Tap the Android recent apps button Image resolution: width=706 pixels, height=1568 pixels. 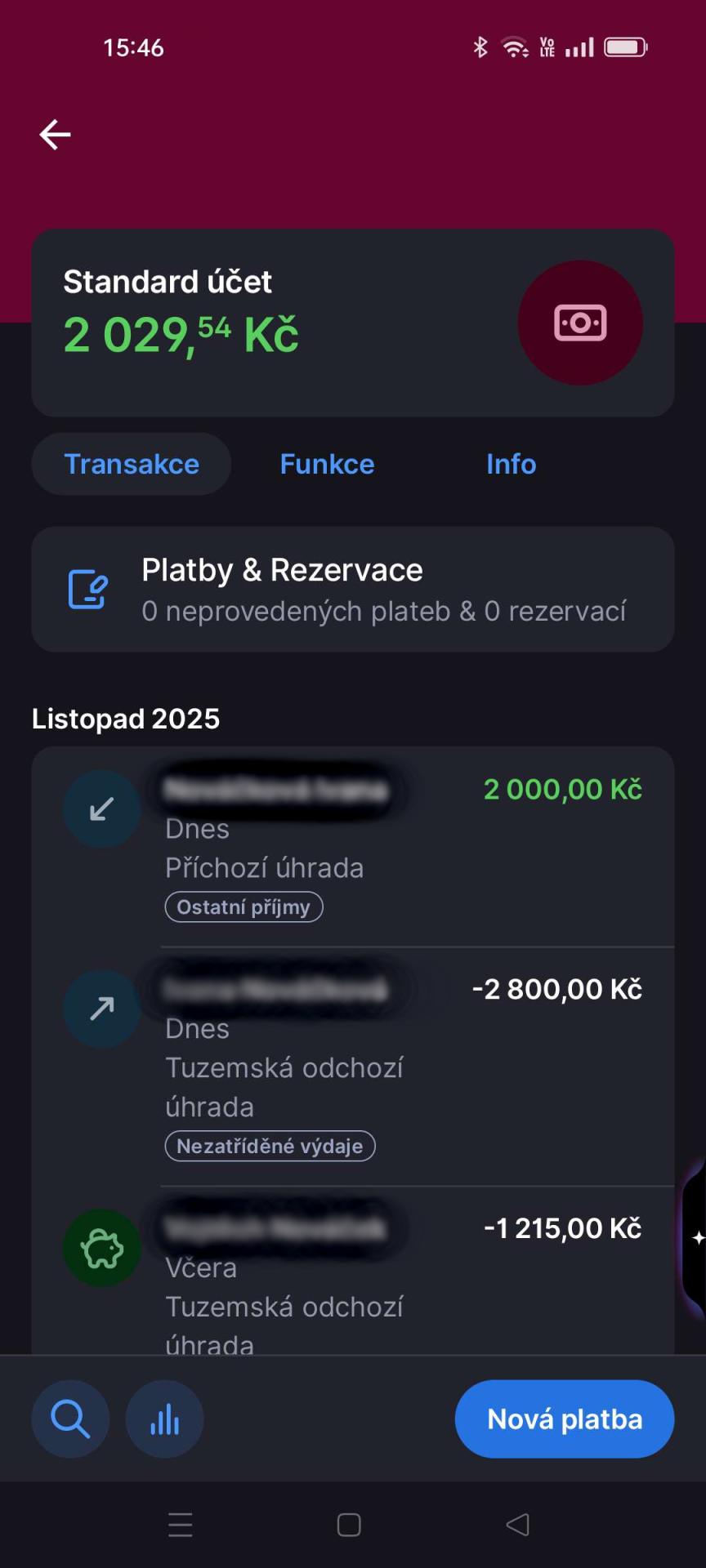point(180,1525)
